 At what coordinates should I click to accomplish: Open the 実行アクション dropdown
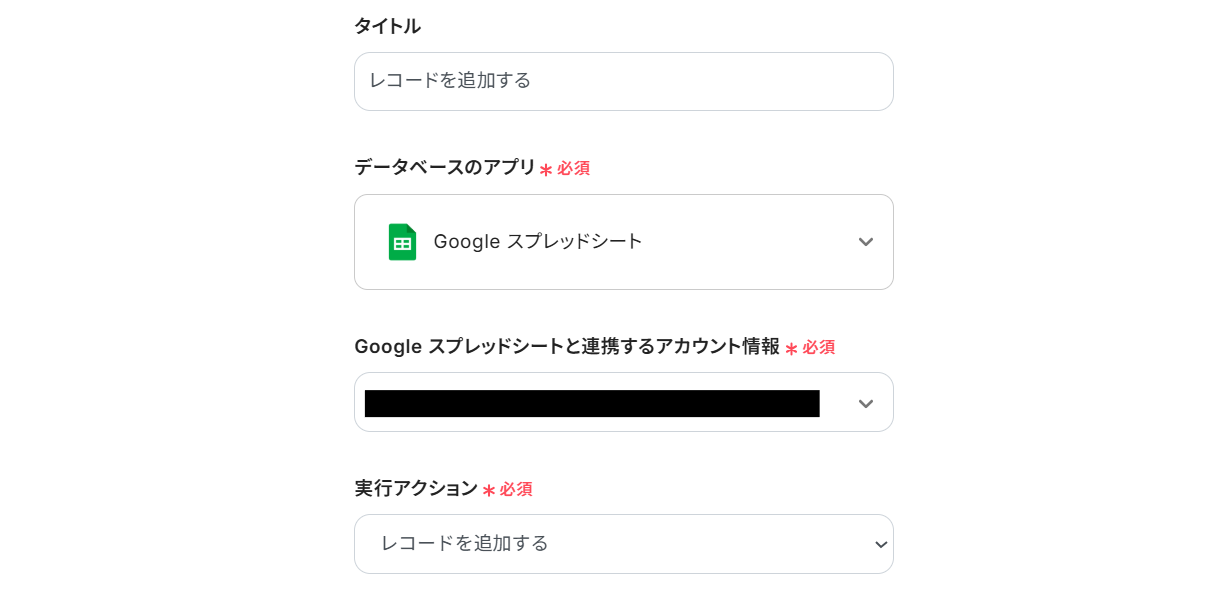(x=623, y=544)
